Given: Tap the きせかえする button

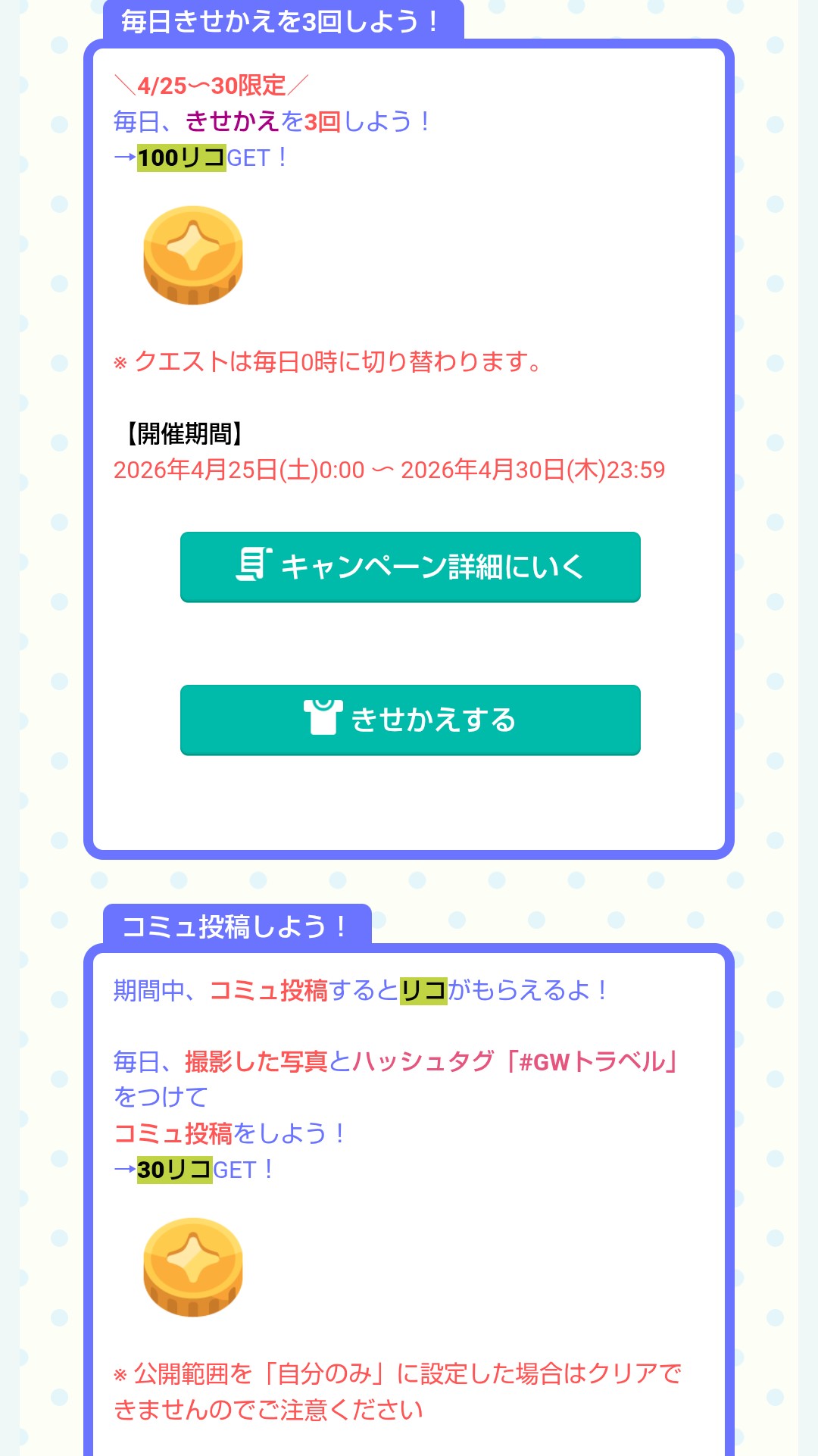Looking at the screenshot, I should point(410,720).
